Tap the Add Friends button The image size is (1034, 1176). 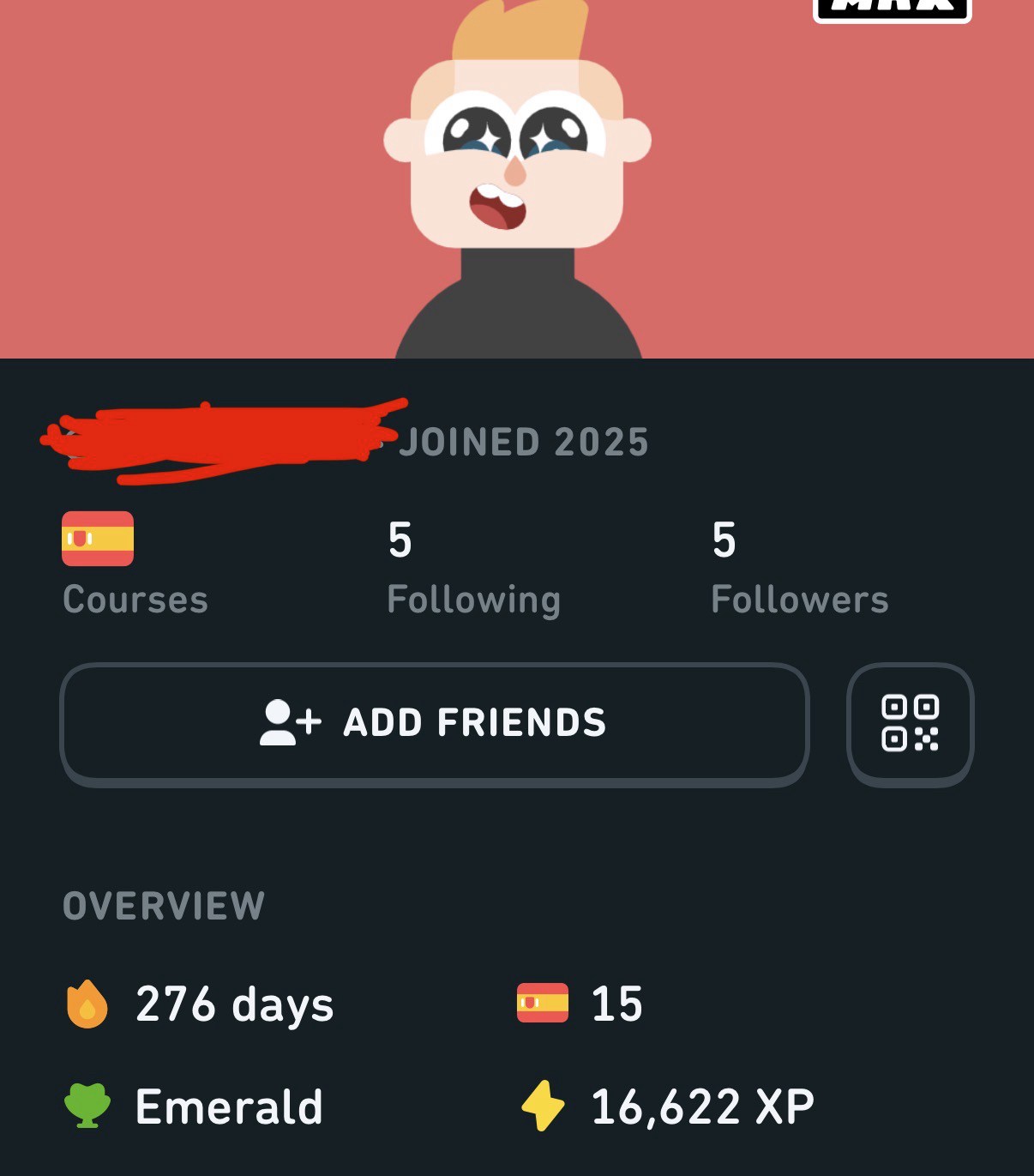[x=435, y=723]
